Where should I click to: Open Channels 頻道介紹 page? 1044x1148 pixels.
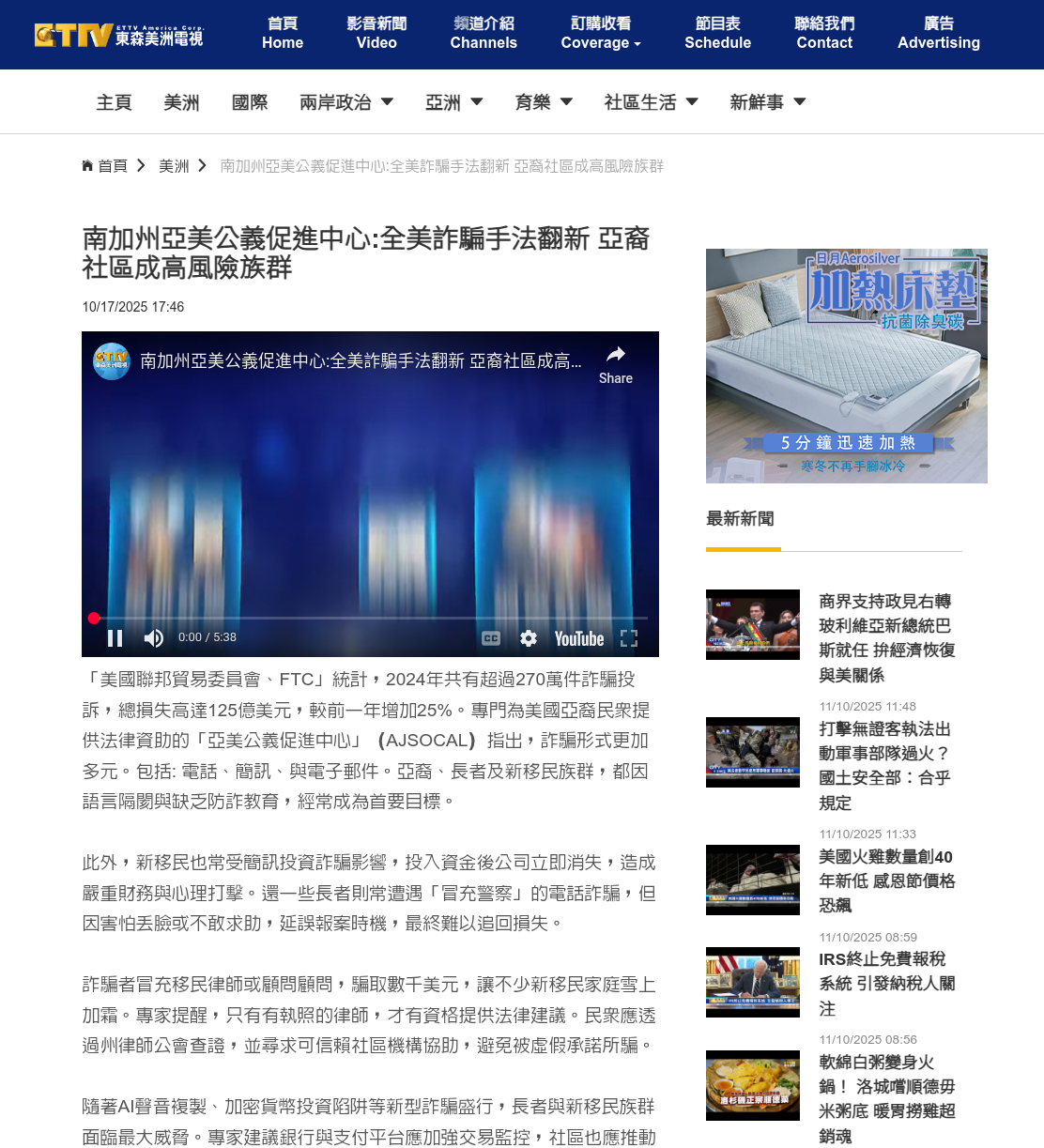(x=484, y=34)
